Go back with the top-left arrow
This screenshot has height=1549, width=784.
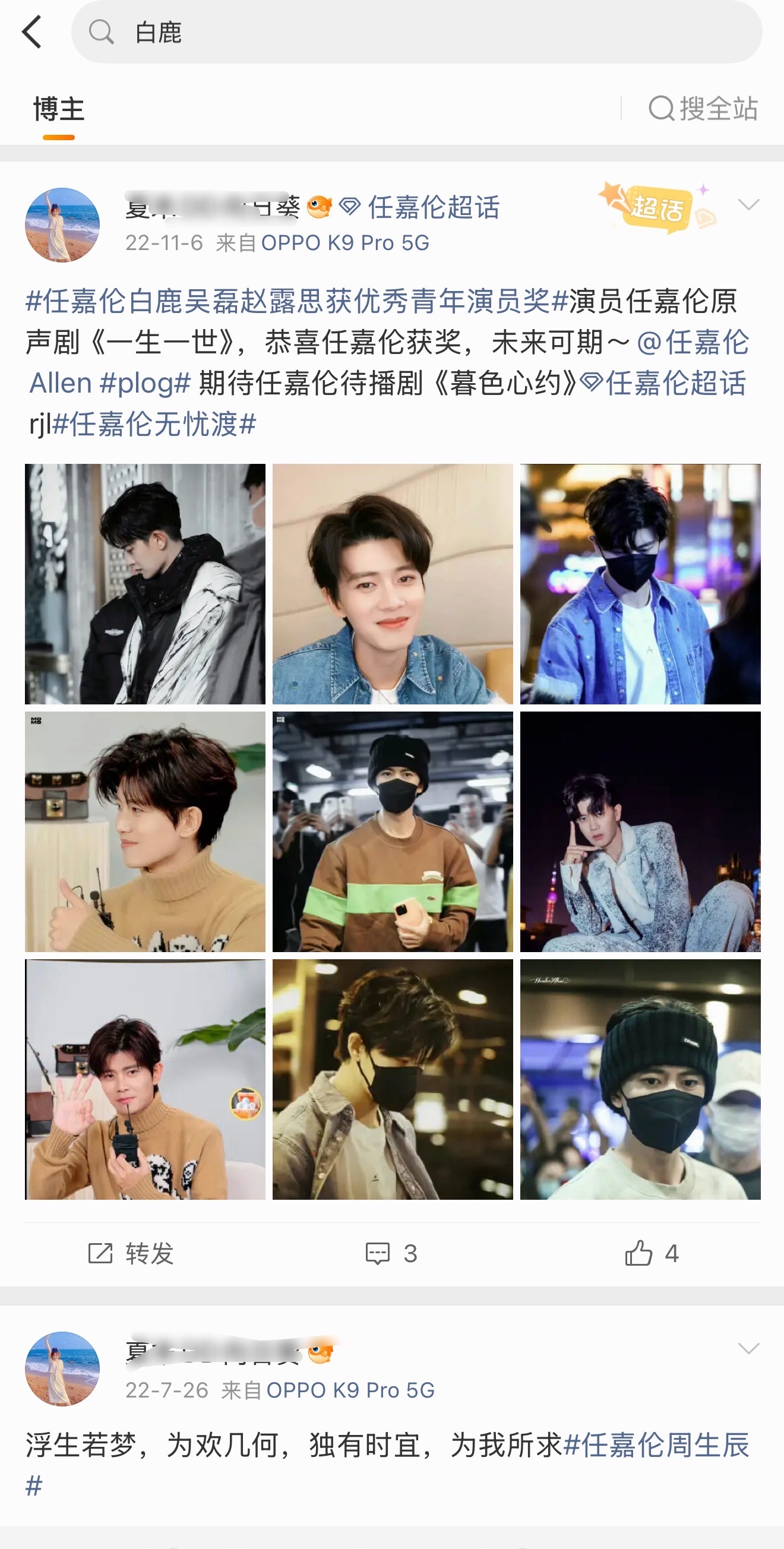[x=32, y=32]
